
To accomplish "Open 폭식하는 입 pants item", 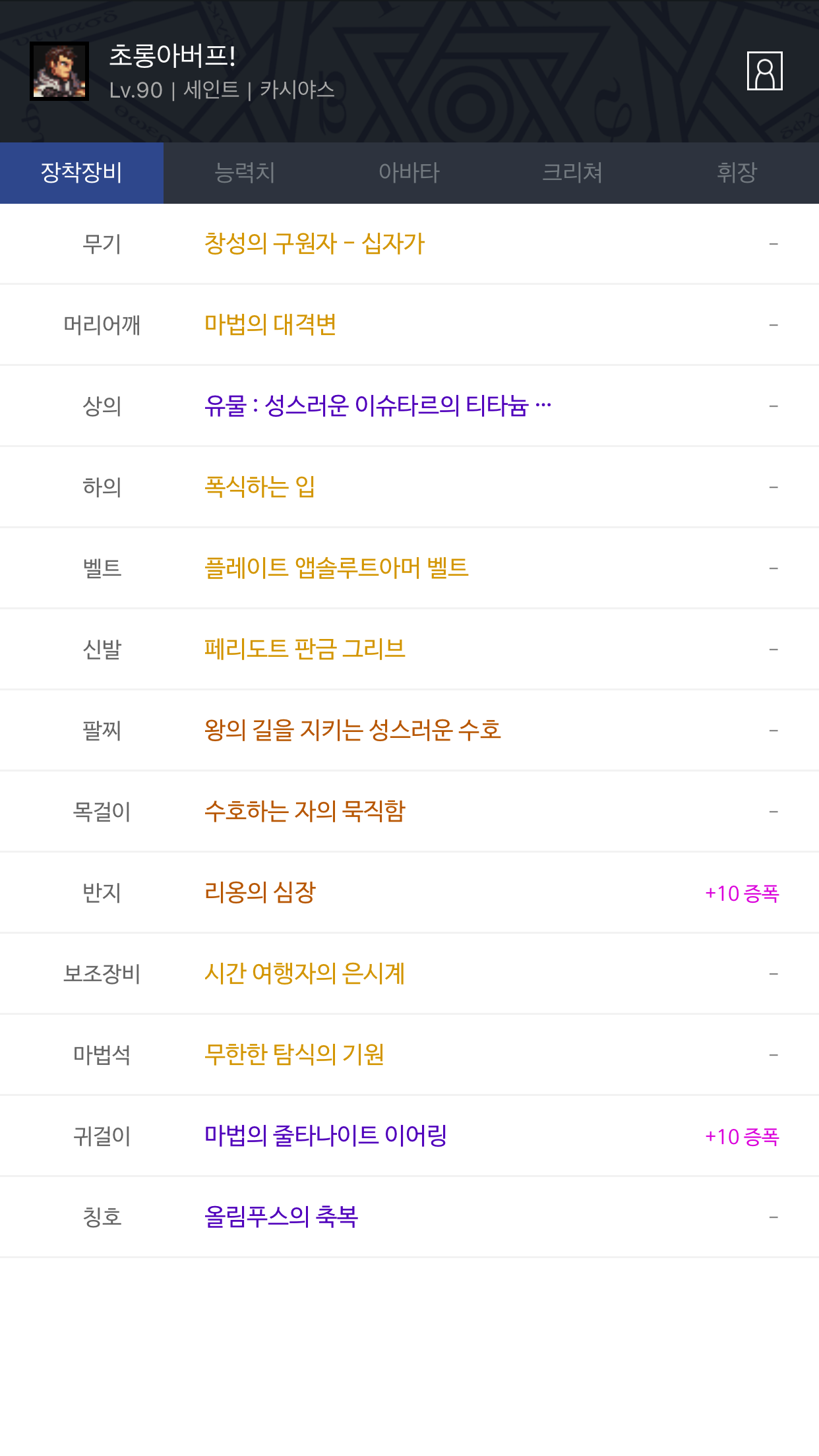I will pyautogui.click(x=260, y=487).
